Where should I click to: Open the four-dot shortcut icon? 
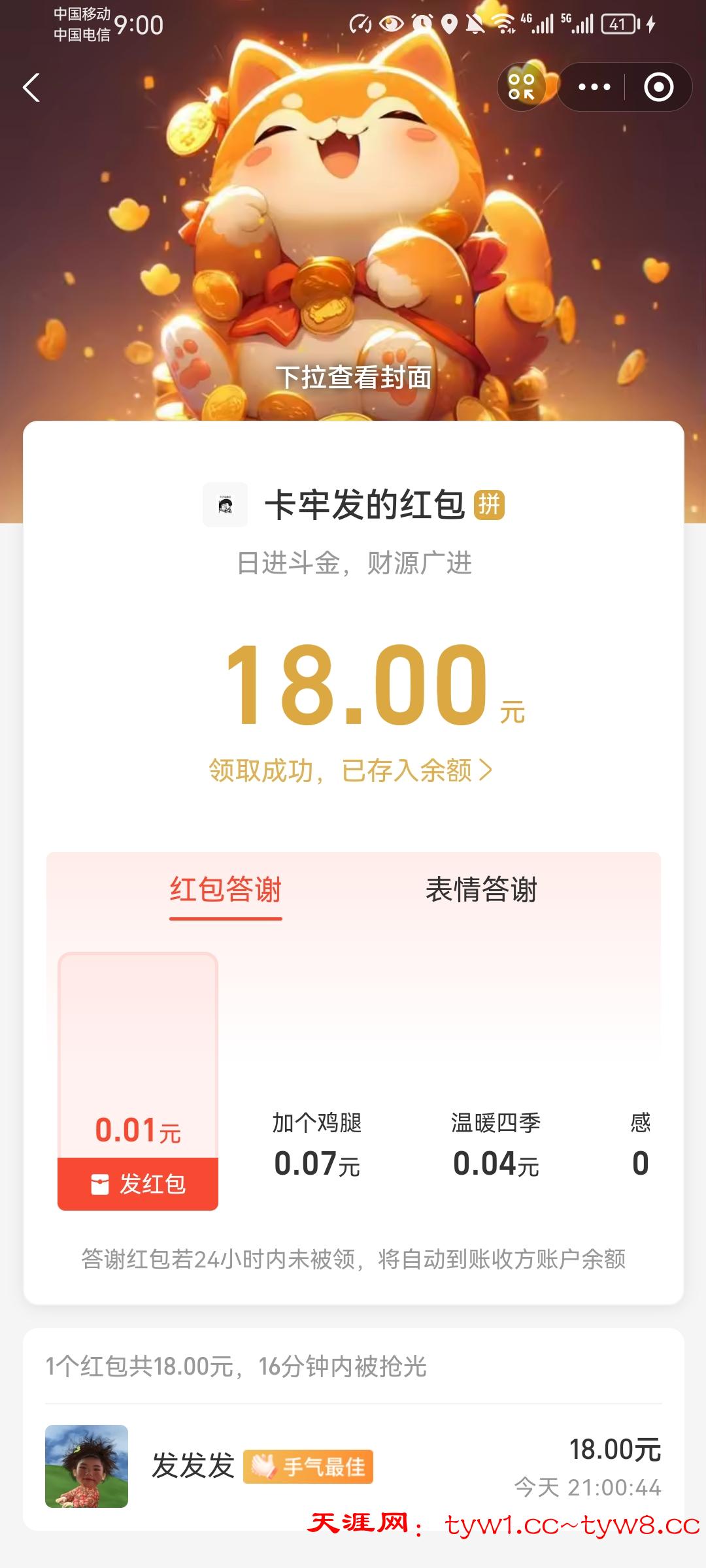click(x=522, y=87)
